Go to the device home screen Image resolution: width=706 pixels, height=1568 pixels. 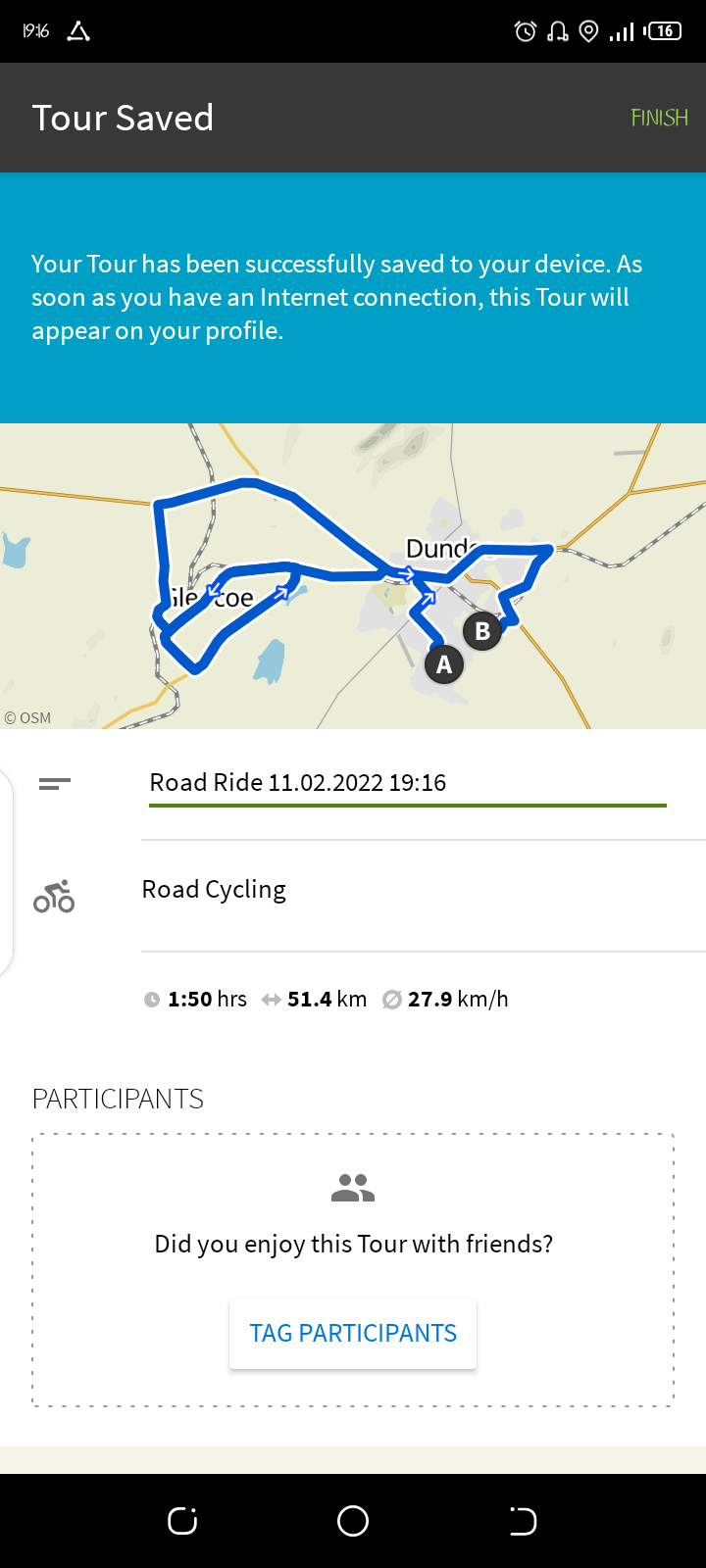click(353, 1521)
